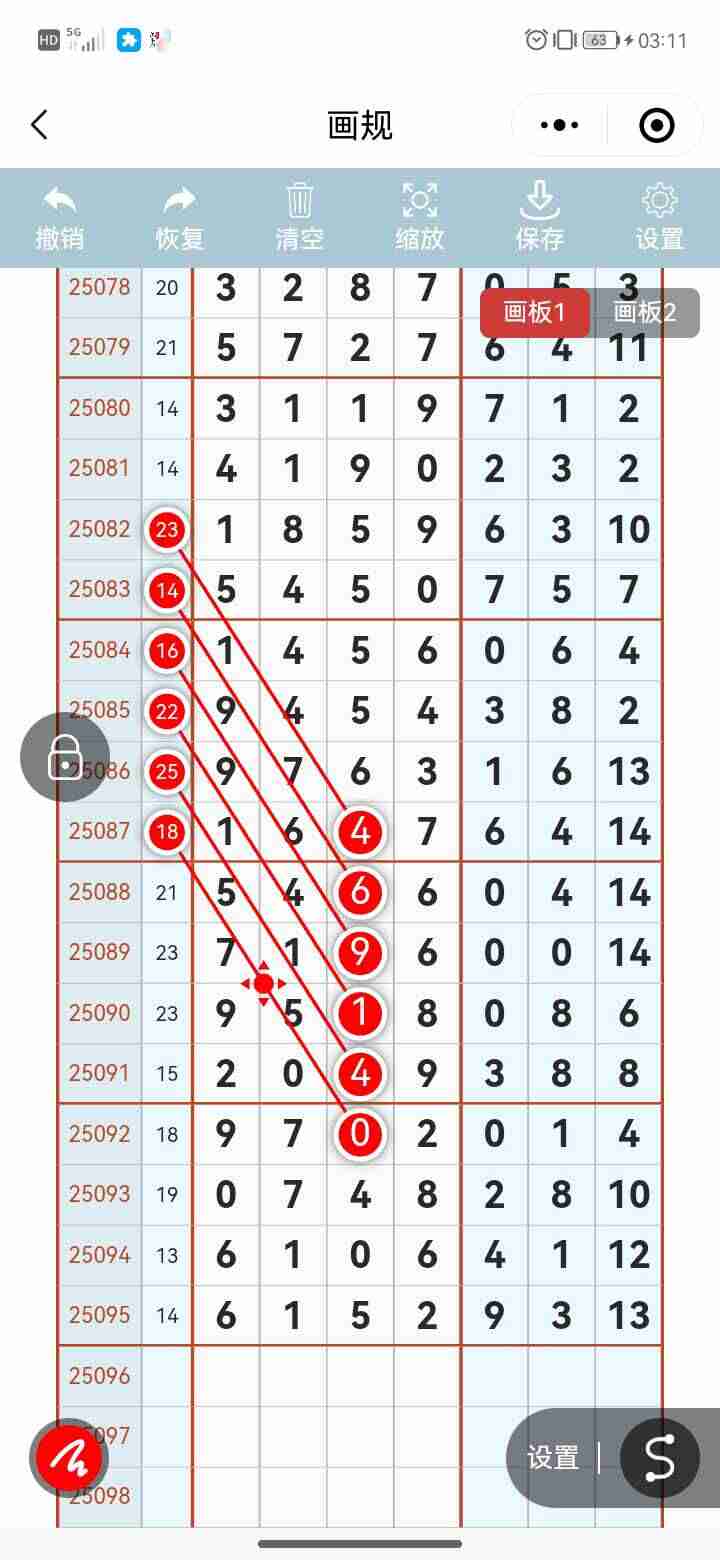
Task: Toggle the lock button
Action: click(x=65, y=758)
